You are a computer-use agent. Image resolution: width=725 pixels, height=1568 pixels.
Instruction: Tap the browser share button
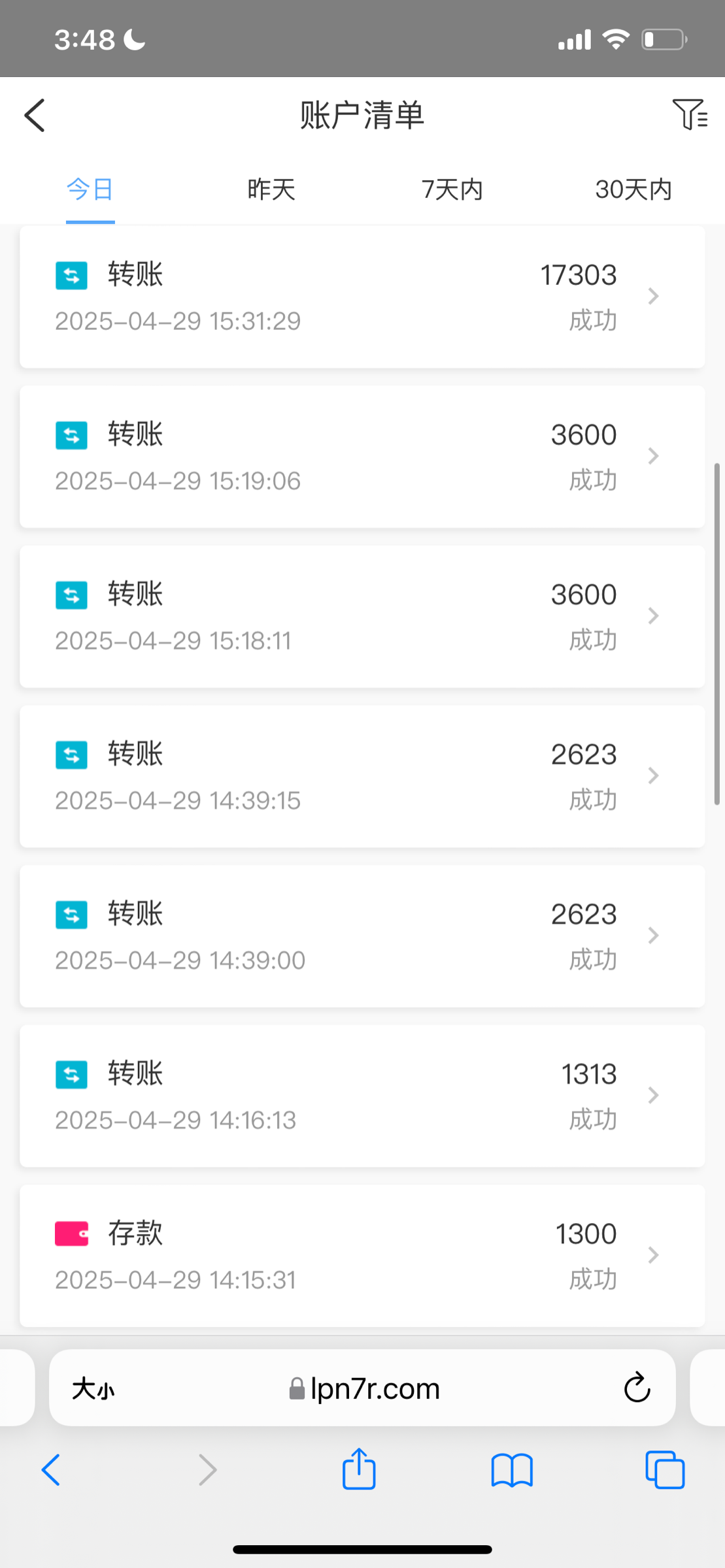point(359,1469)
